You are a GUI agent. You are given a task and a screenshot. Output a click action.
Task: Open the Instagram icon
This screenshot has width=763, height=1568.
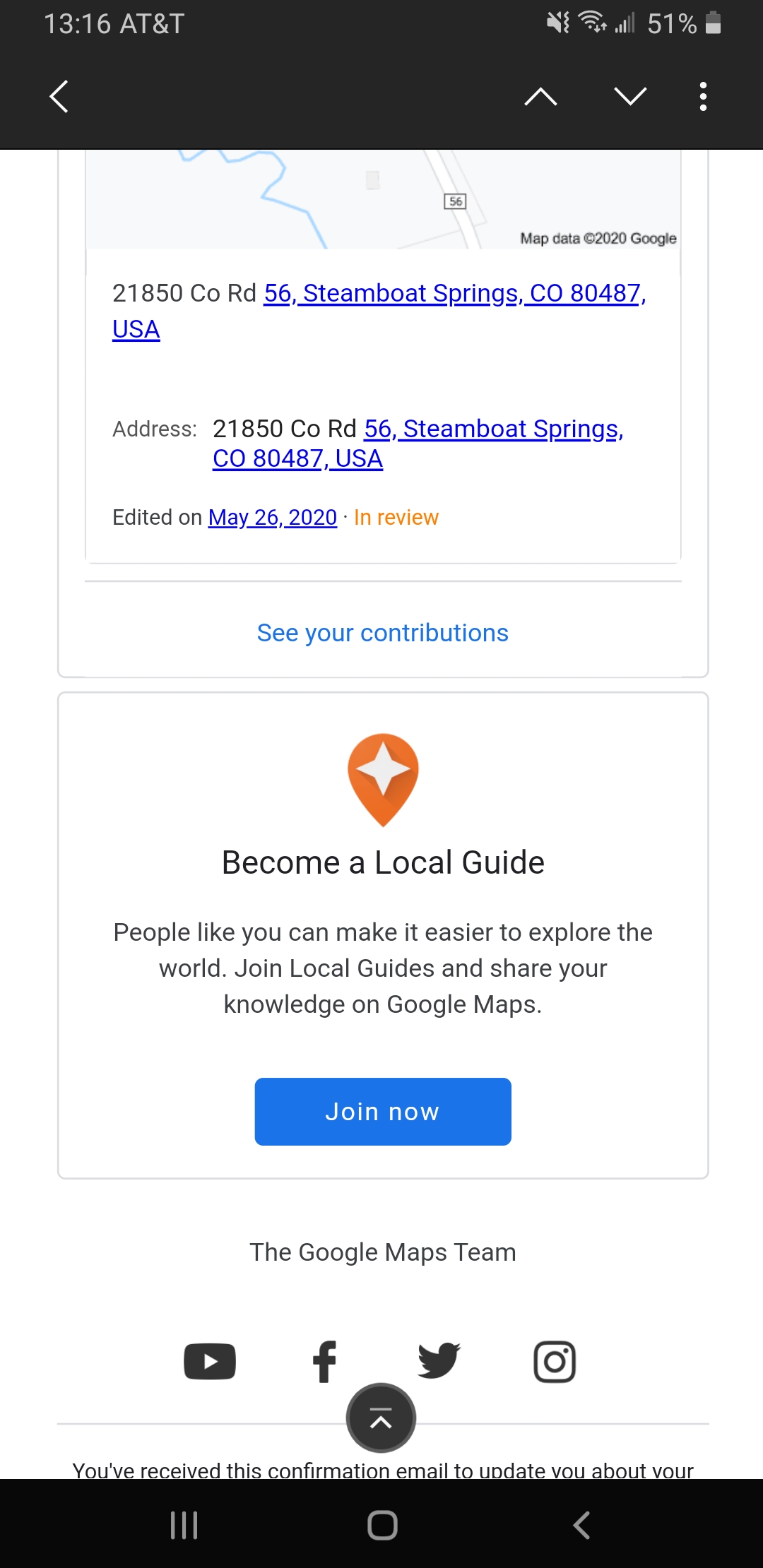(555, 1361)
